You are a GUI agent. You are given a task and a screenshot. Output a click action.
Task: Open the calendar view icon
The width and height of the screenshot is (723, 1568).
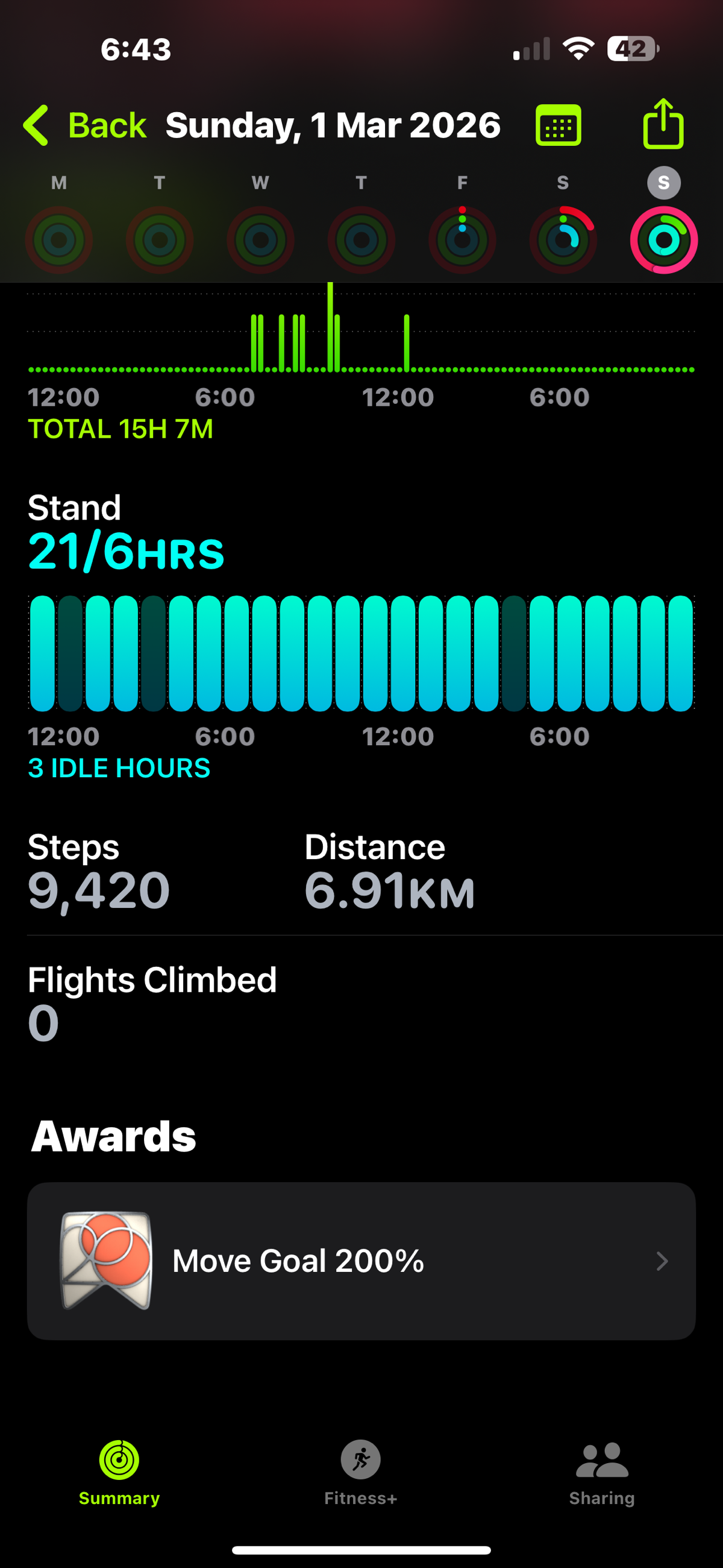coord(558,125)
